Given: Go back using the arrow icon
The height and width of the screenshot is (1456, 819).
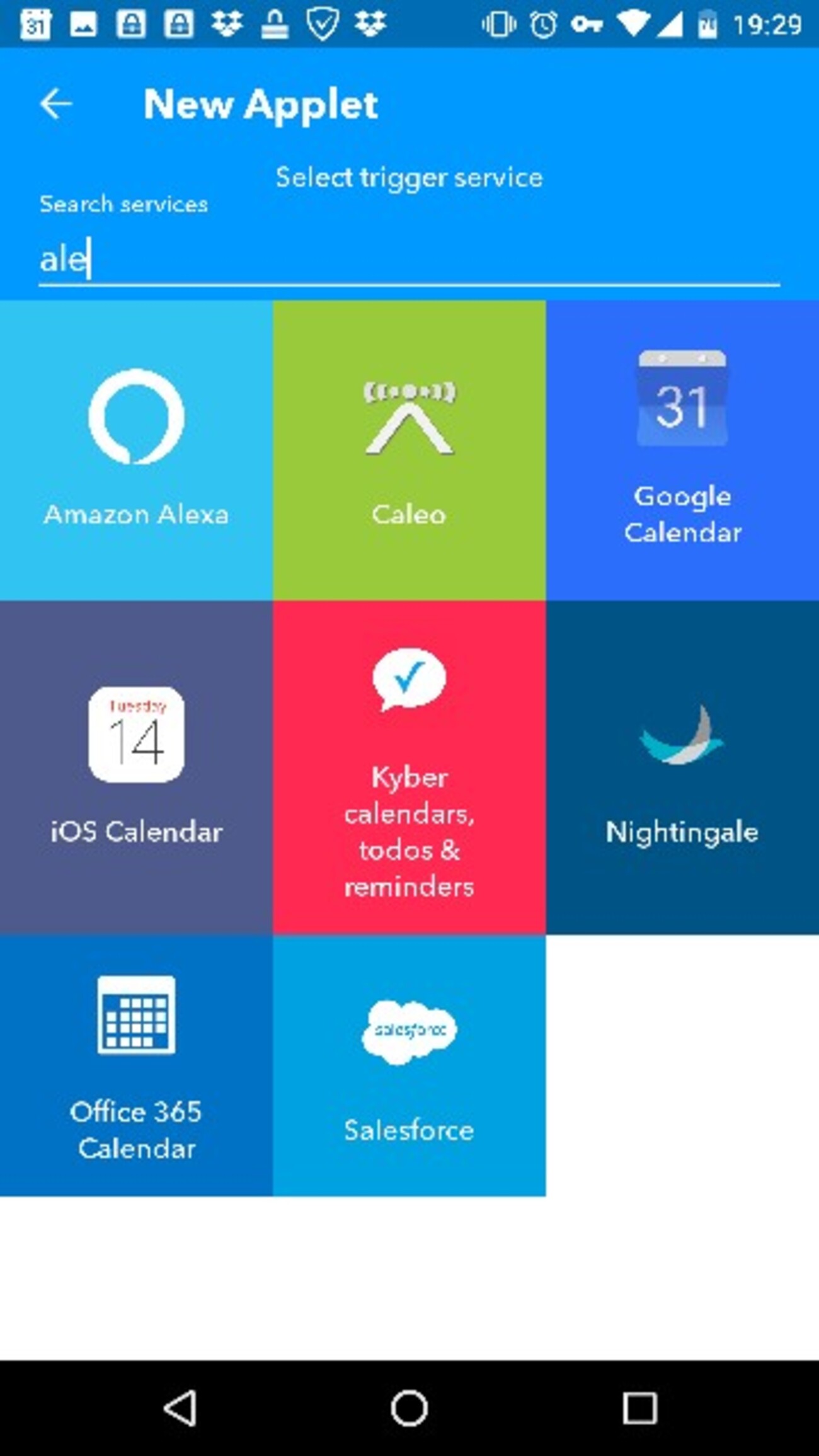Looking at the screenshot, I should coord(56,104).
